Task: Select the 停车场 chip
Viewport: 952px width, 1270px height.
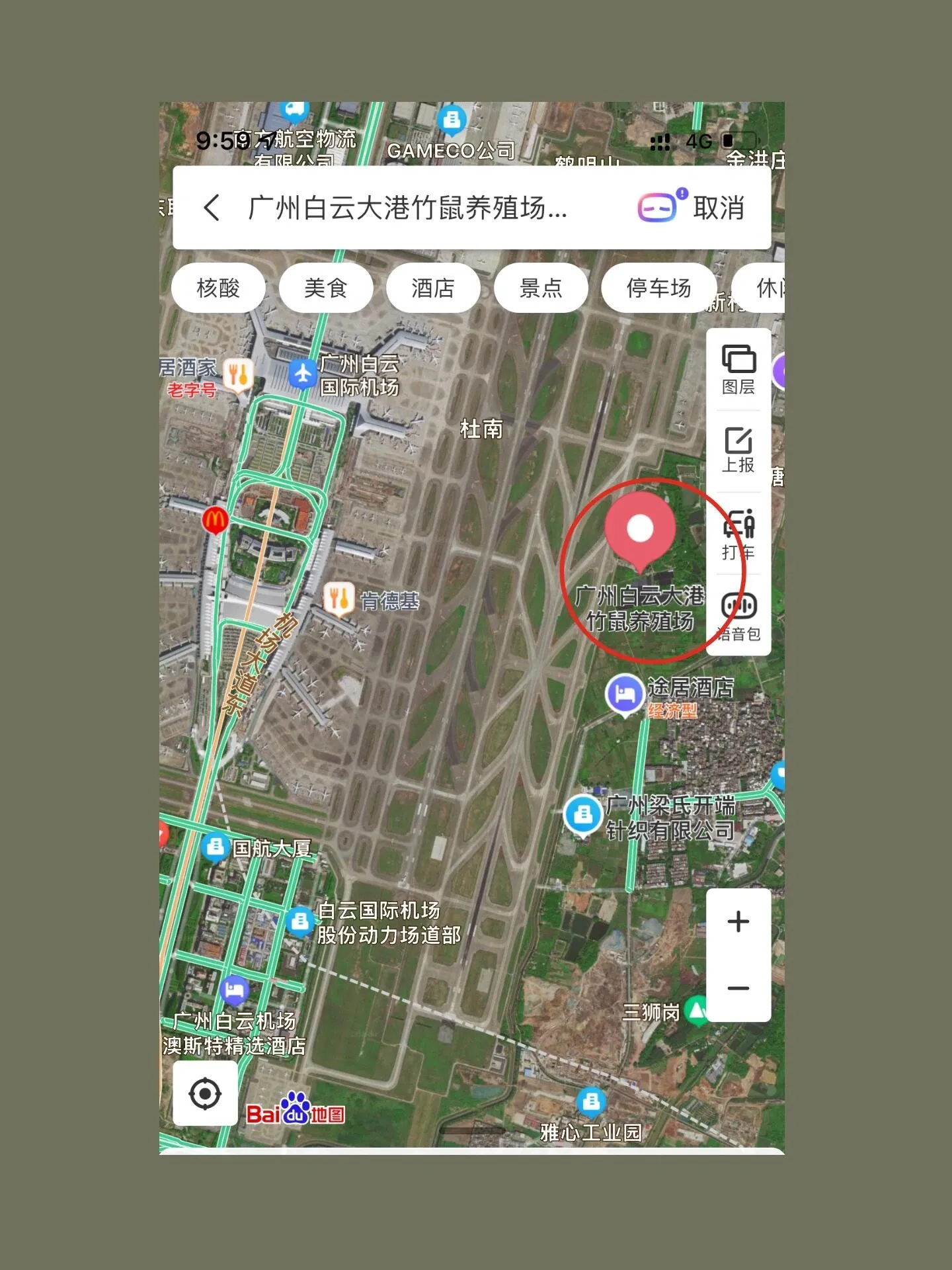Action: pos(658,288)
